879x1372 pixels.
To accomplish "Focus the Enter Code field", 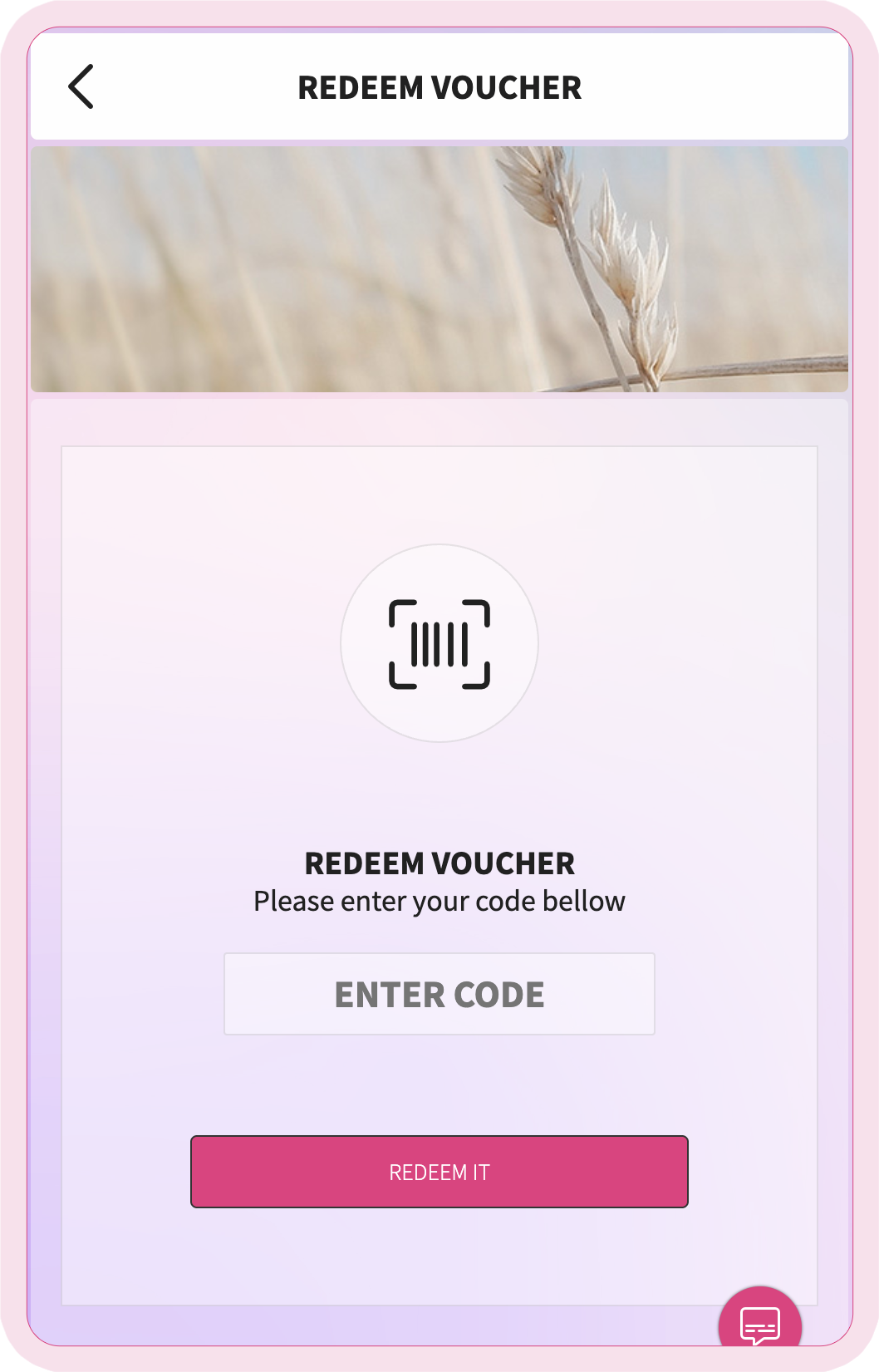I will 439,994.
